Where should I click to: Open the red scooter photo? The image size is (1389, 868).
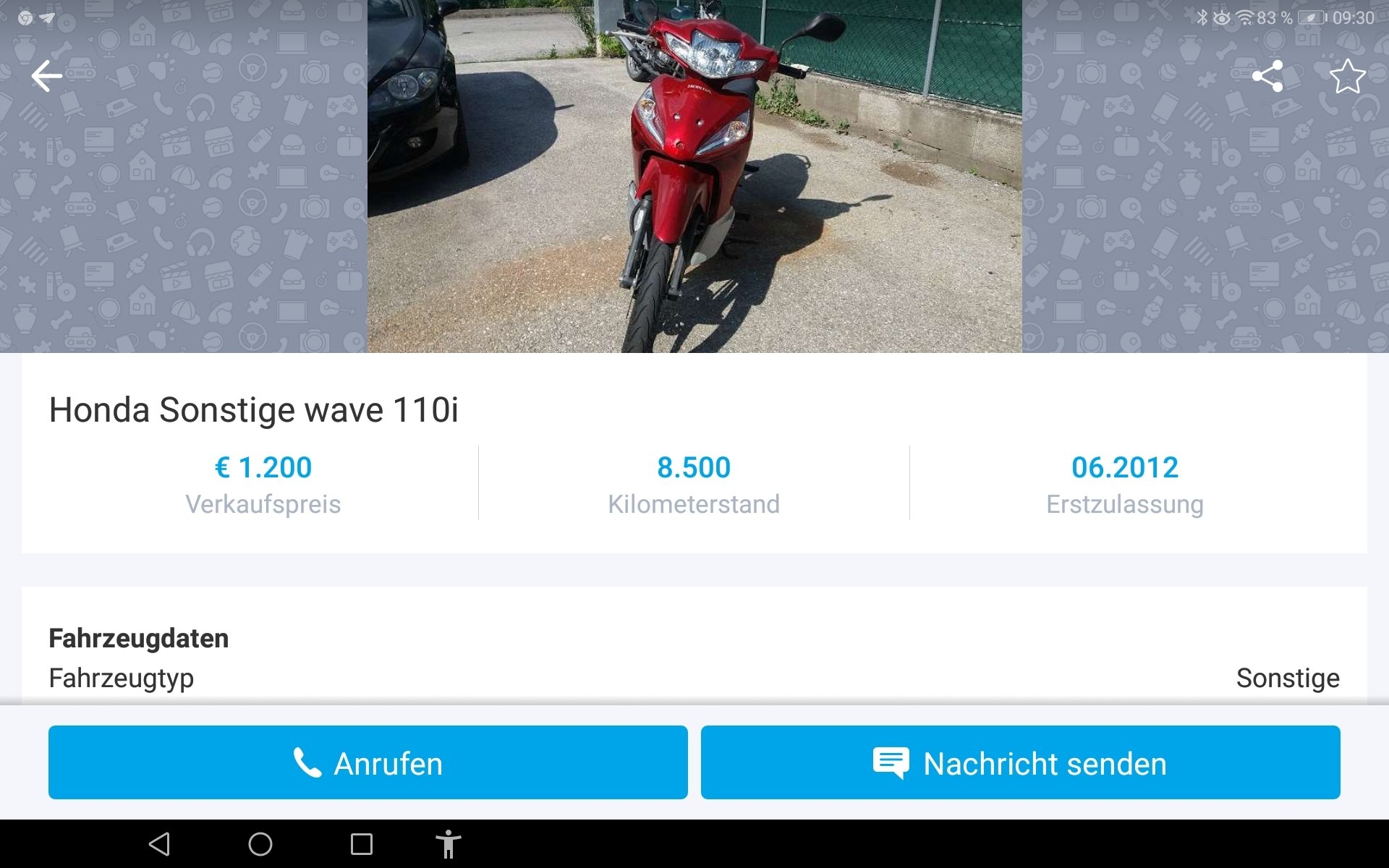pyautogui.click(x=694, y=176)
